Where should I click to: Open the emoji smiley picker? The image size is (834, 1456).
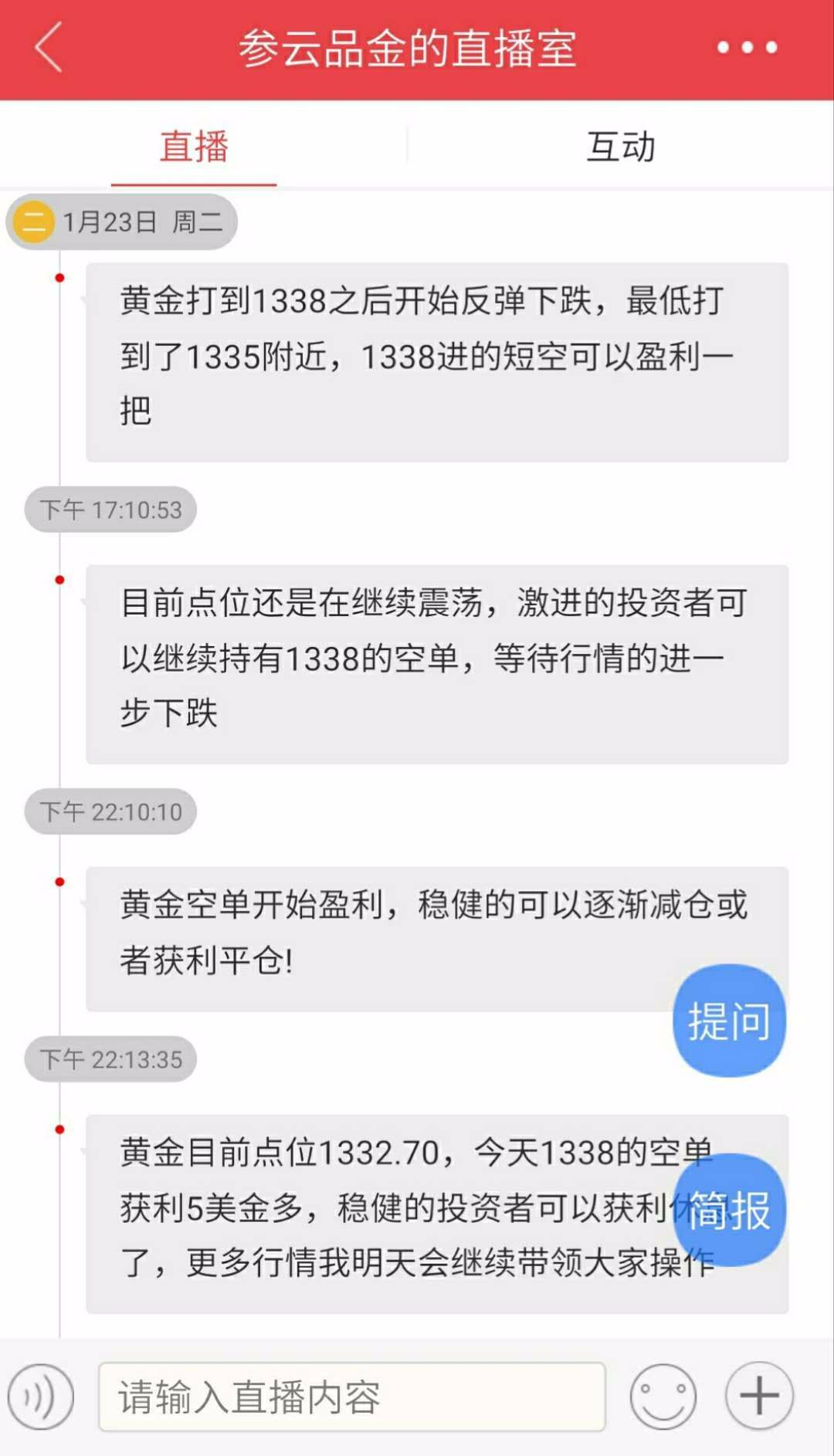point(663,1397)
